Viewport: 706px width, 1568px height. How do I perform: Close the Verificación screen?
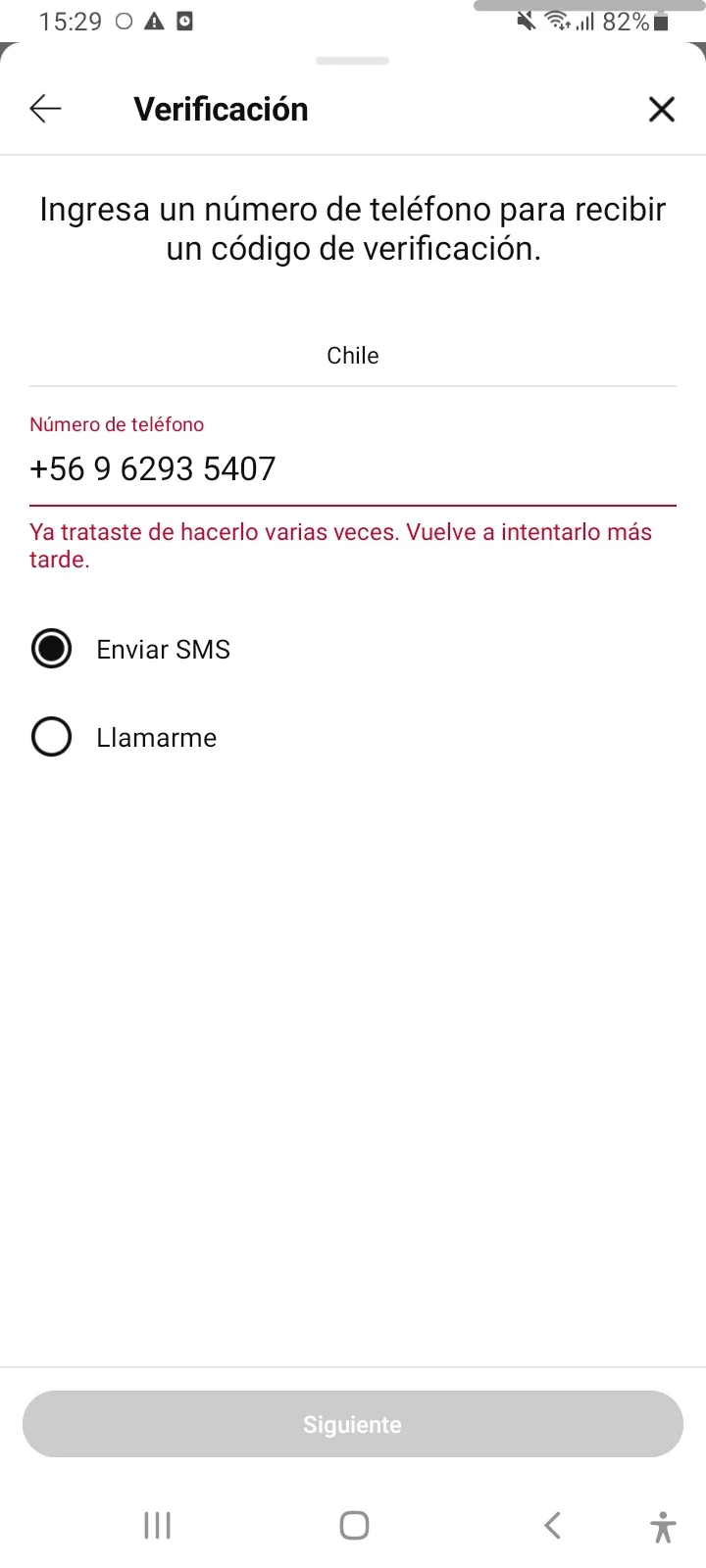point(662,110)
